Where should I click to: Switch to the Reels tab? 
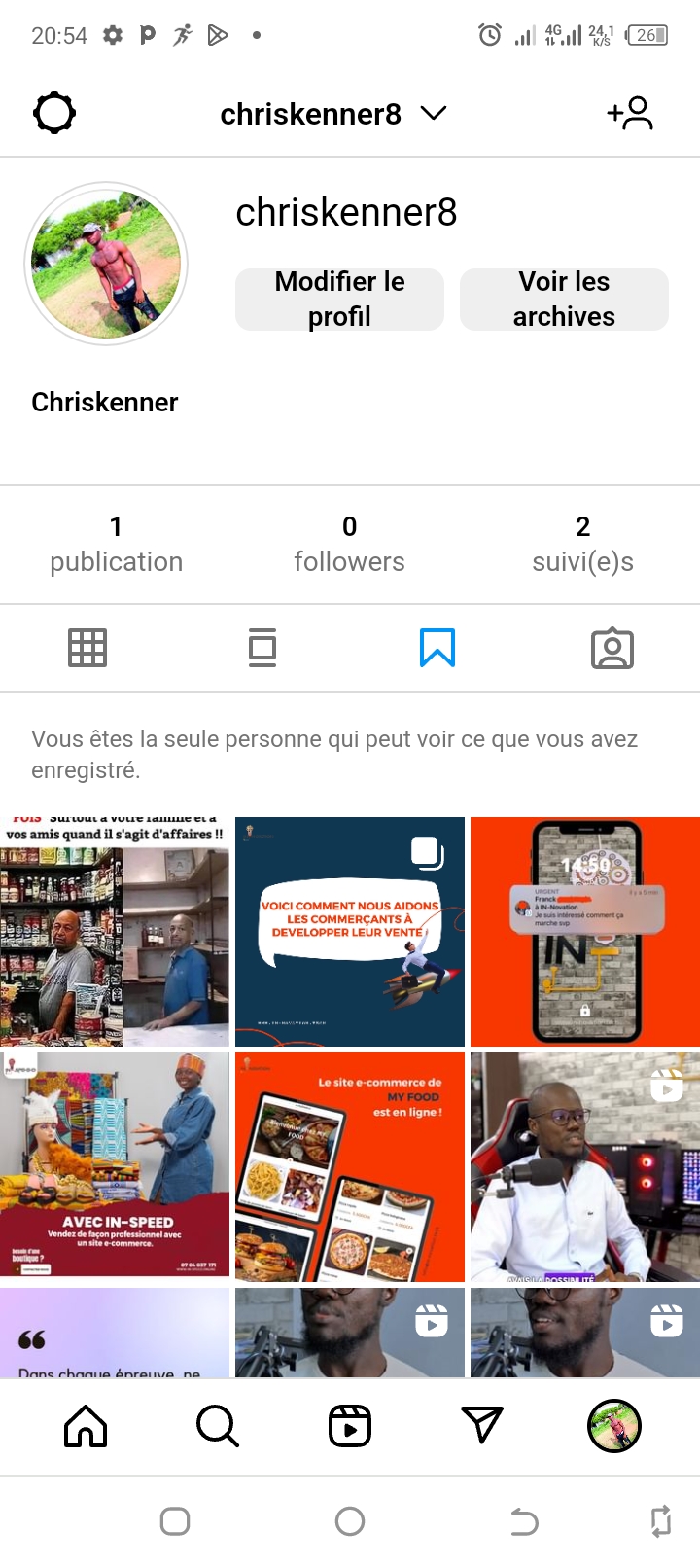pyautogui.click(x=350, y=1427)
